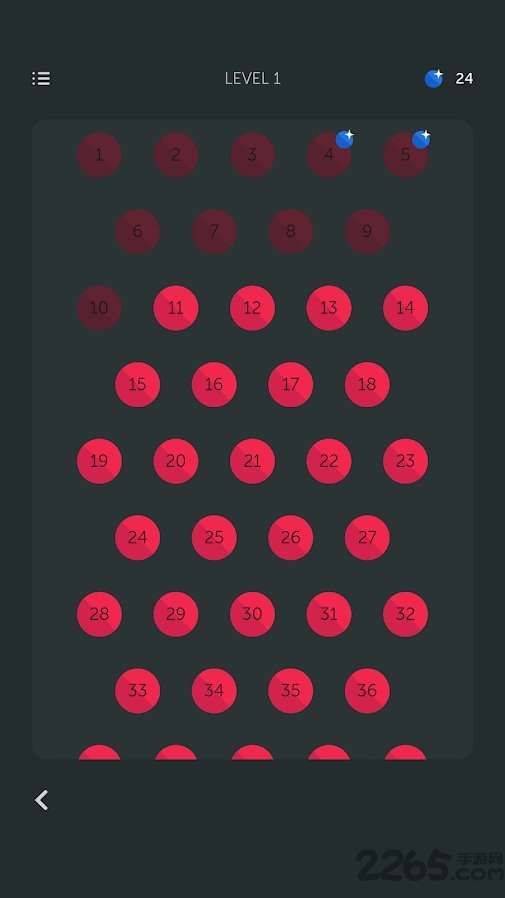
Task: Go back using the arrow
Action: (x=42, y=800)
